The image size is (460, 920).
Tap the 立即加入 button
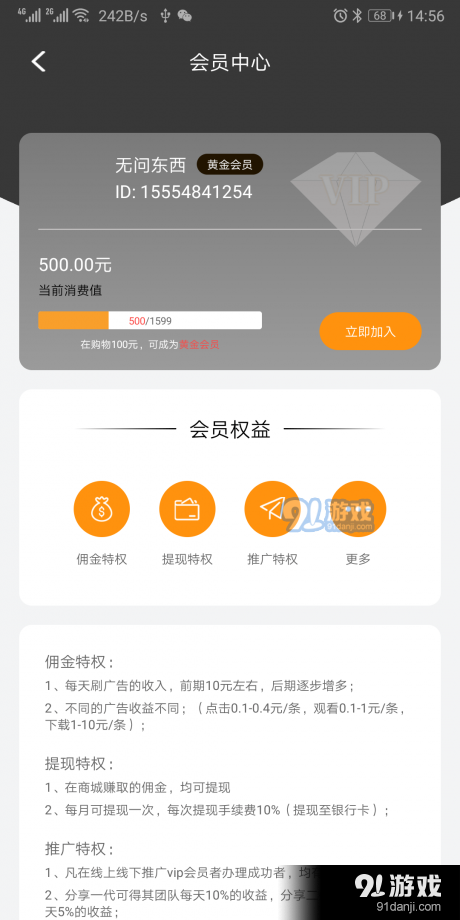pyautogui.click(x=370, y=331)
